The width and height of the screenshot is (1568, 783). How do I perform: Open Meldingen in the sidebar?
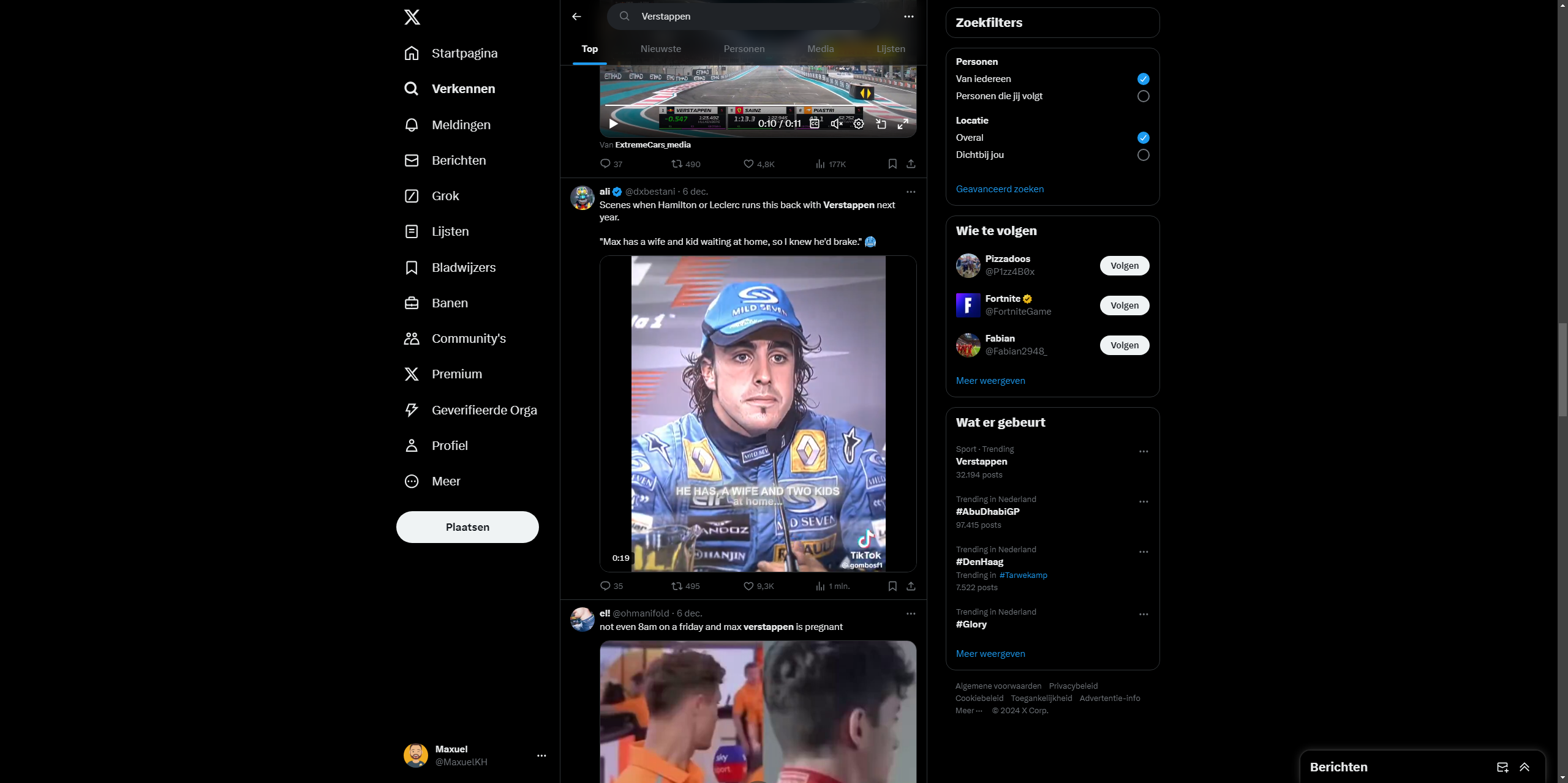click(461, 125)
